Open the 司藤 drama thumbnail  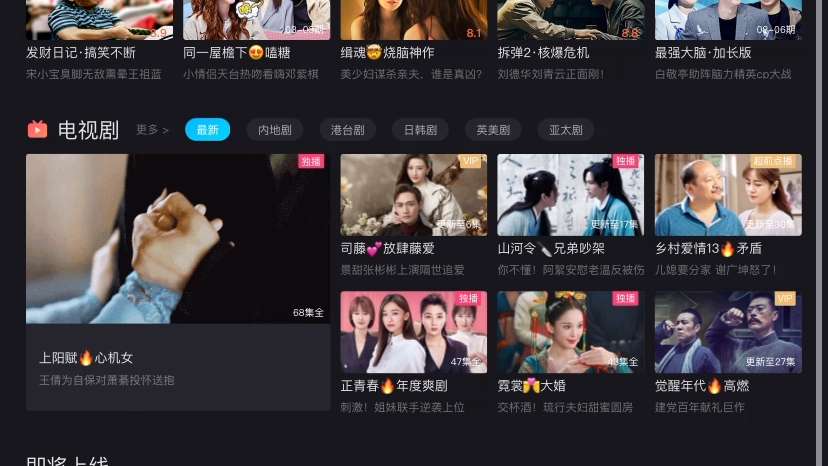[x=414, y=194]
